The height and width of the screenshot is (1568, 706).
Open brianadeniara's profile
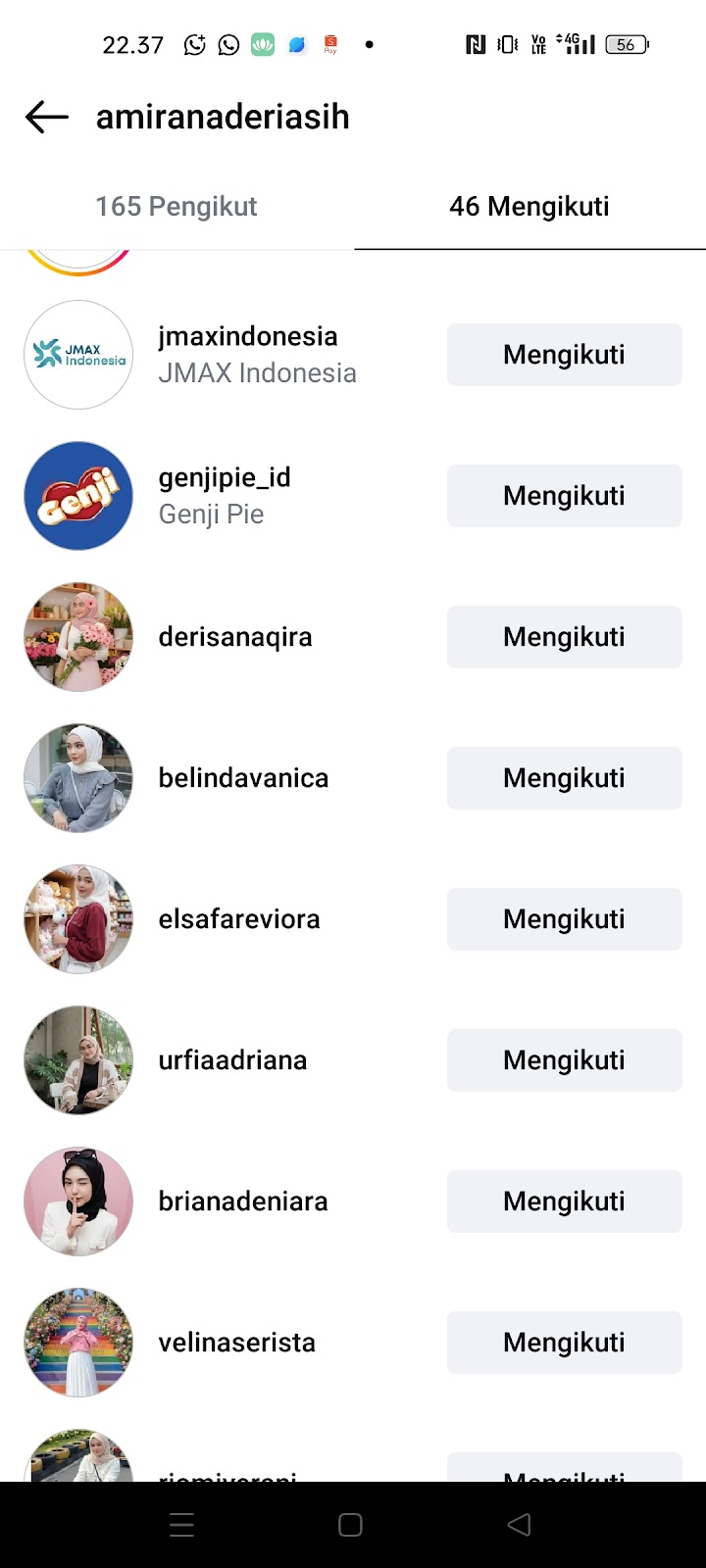[x=243, y=1201]
